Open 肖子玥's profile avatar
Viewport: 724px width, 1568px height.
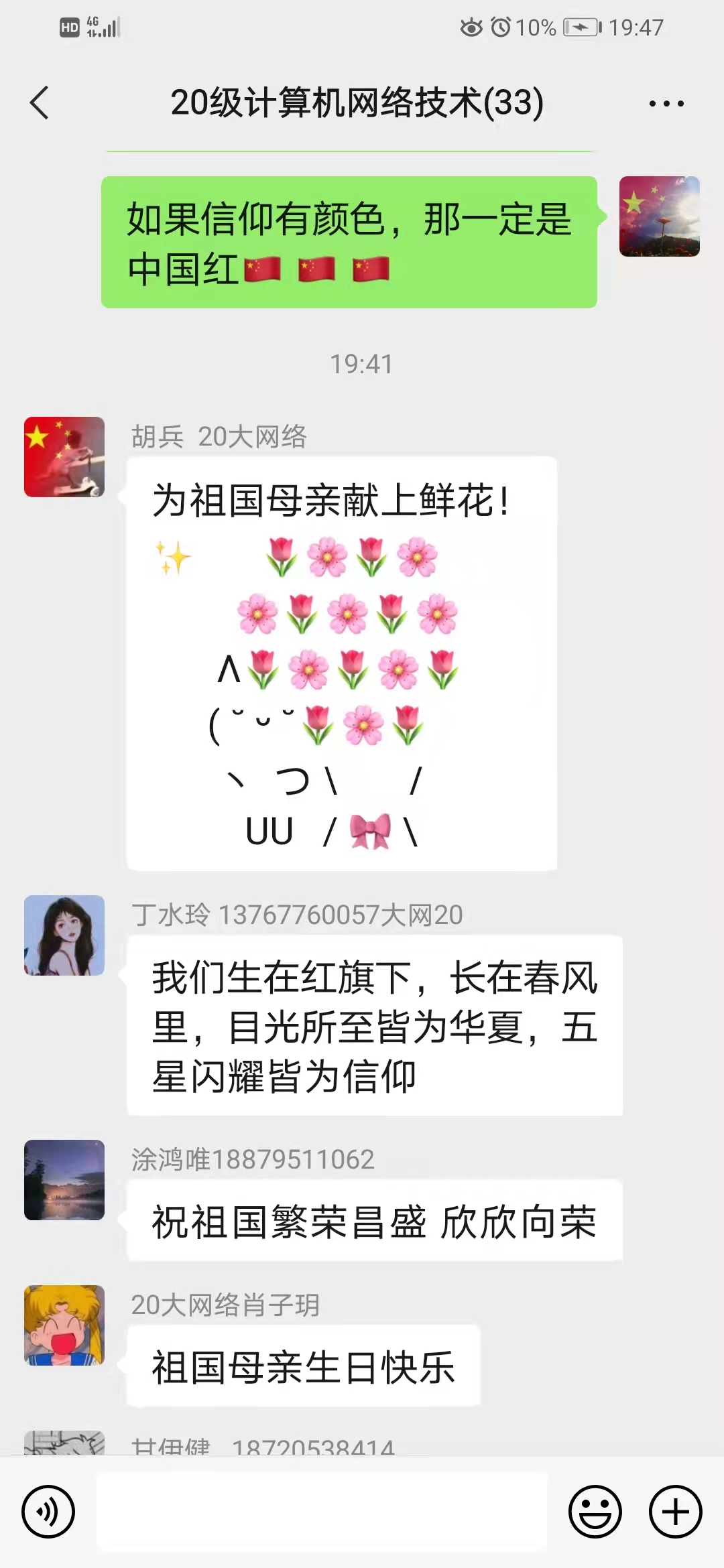(64, 1325)
